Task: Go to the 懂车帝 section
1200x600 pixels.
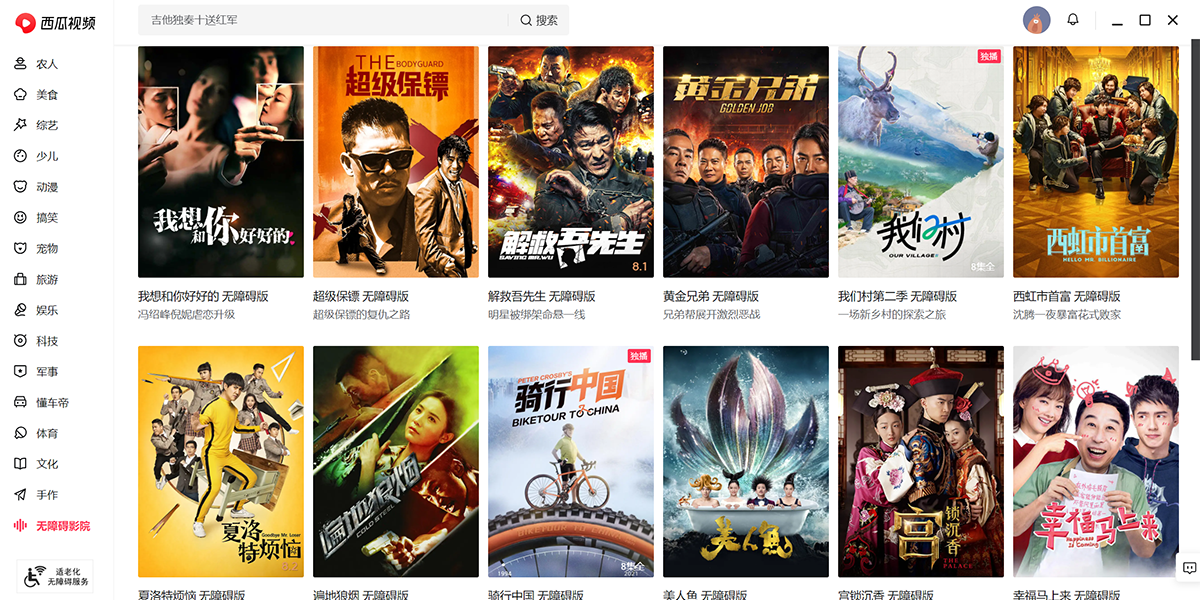Action: pos(51,402)
